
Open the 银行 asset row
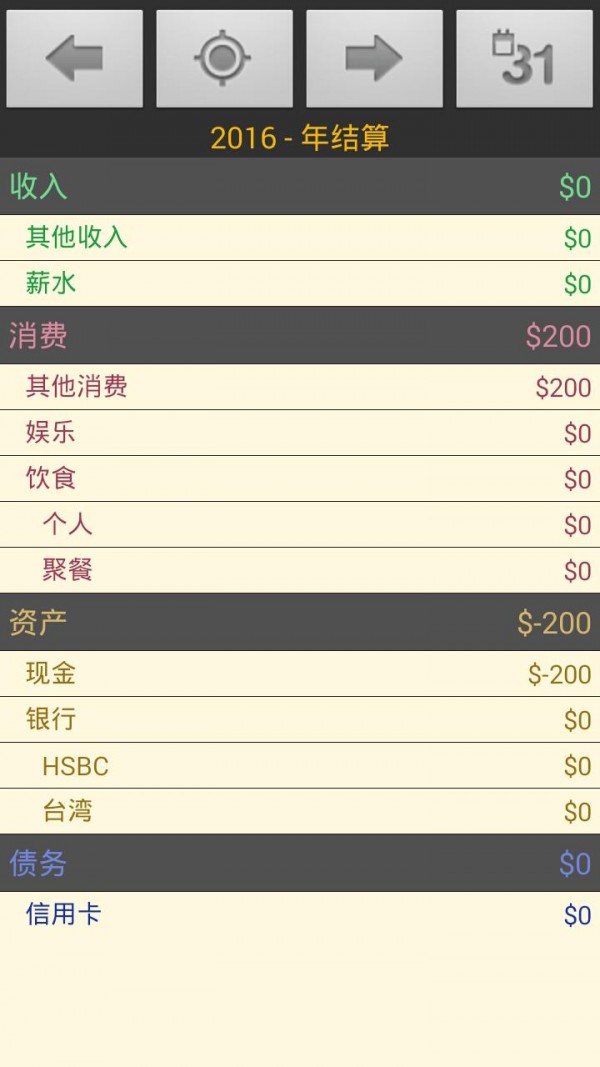point(300,720)
